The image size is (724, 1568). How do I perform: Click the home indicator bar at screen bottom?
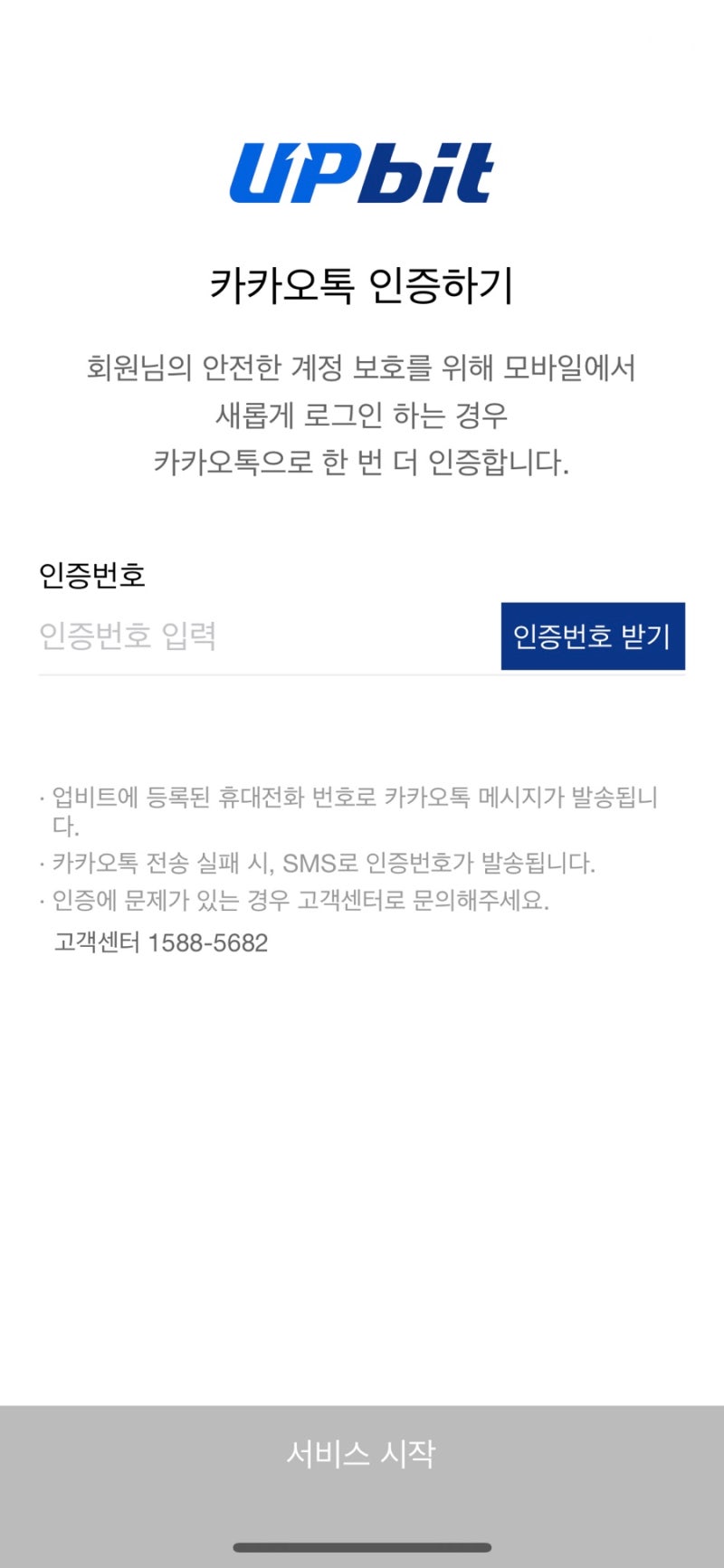[362, 1548]
